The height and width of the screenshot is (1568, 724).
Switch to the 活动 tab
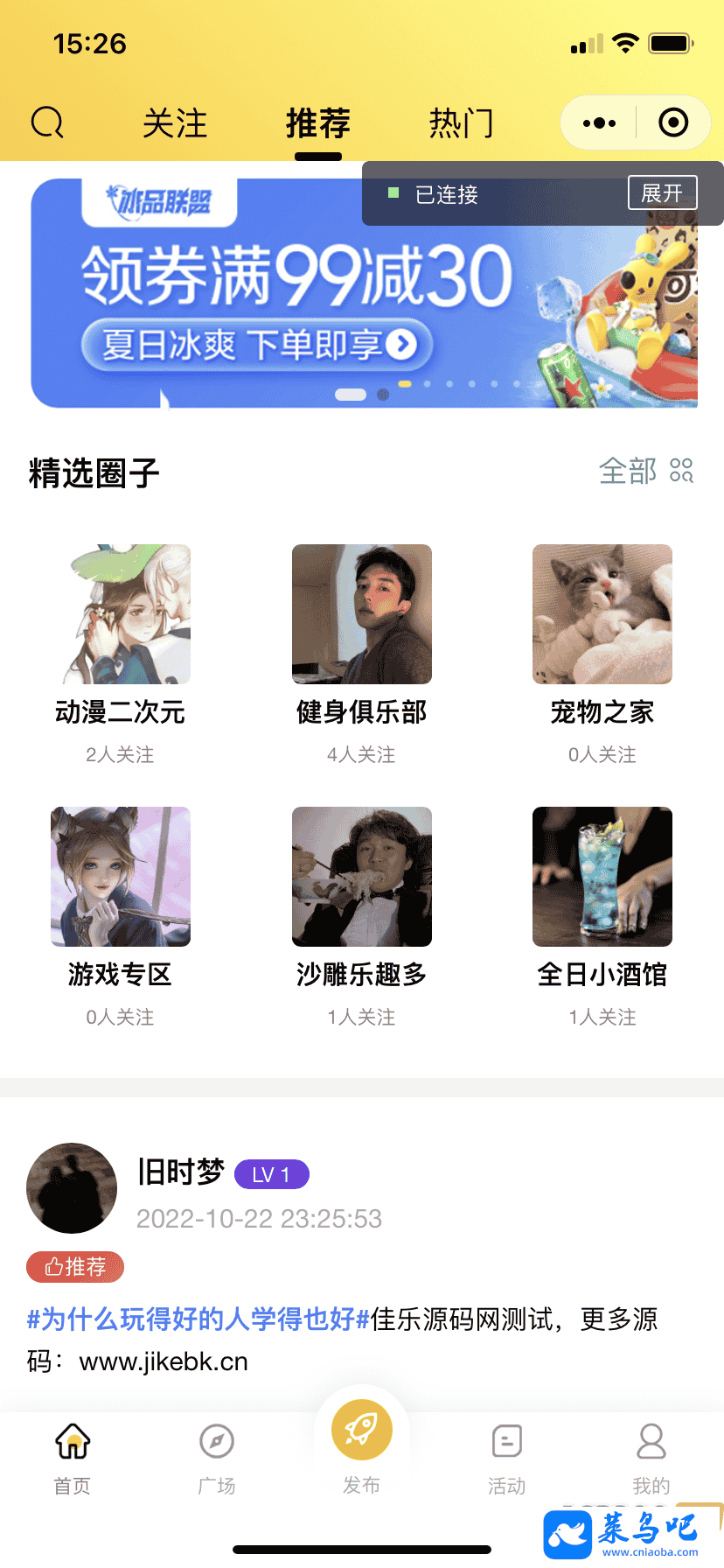click(x=507, y=1457)
